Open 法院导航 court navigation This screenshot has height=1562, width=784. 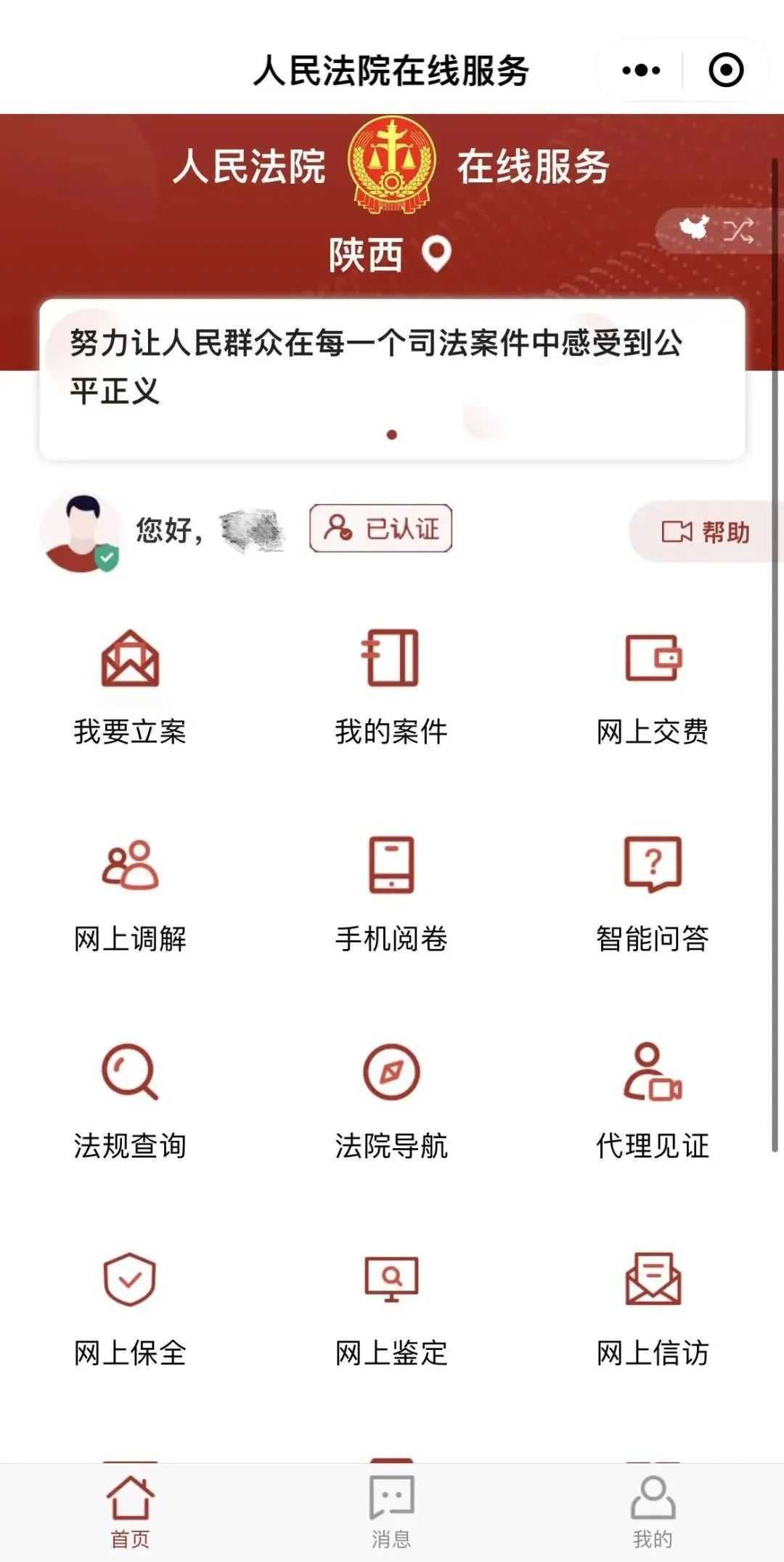[x=392, y=1097]
